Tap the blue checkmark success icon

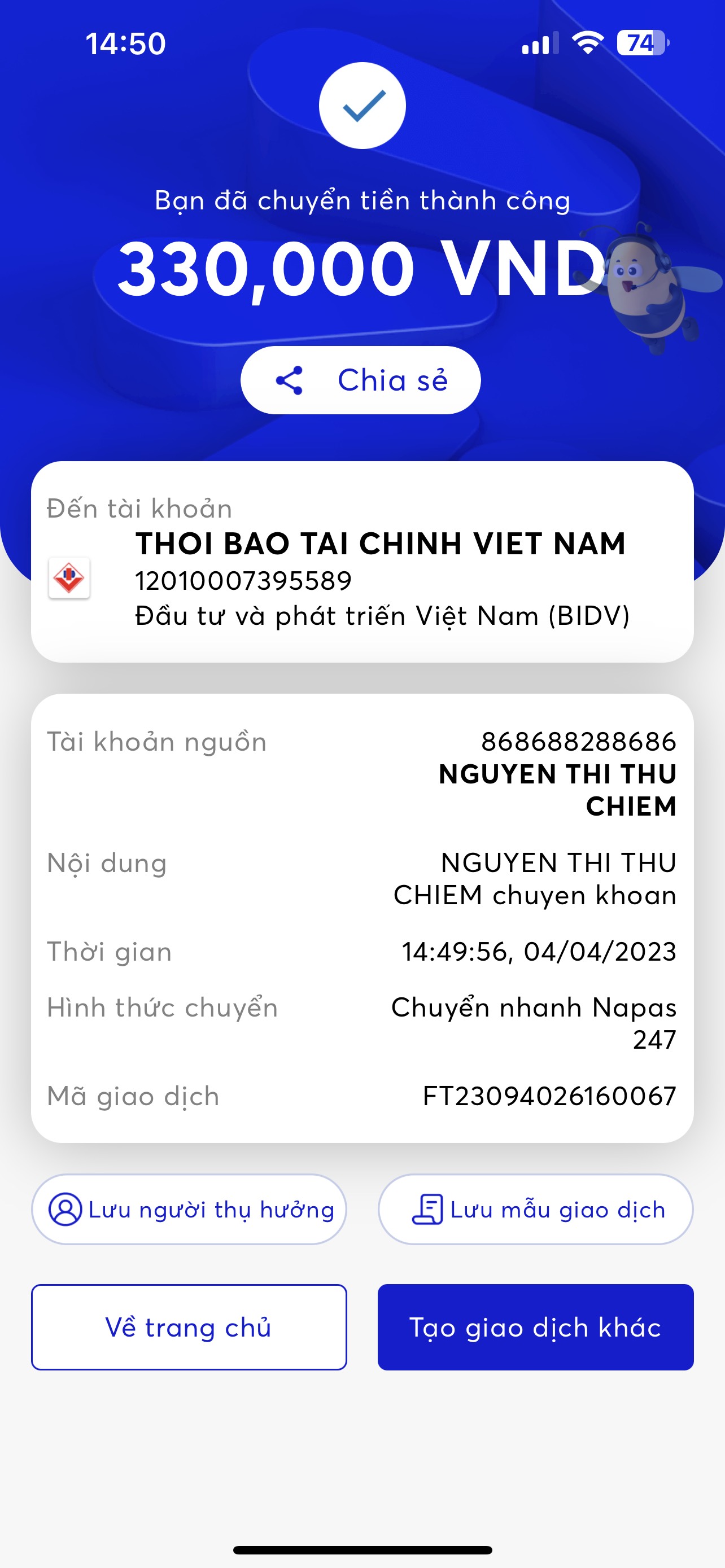click(x=362, y=104)
